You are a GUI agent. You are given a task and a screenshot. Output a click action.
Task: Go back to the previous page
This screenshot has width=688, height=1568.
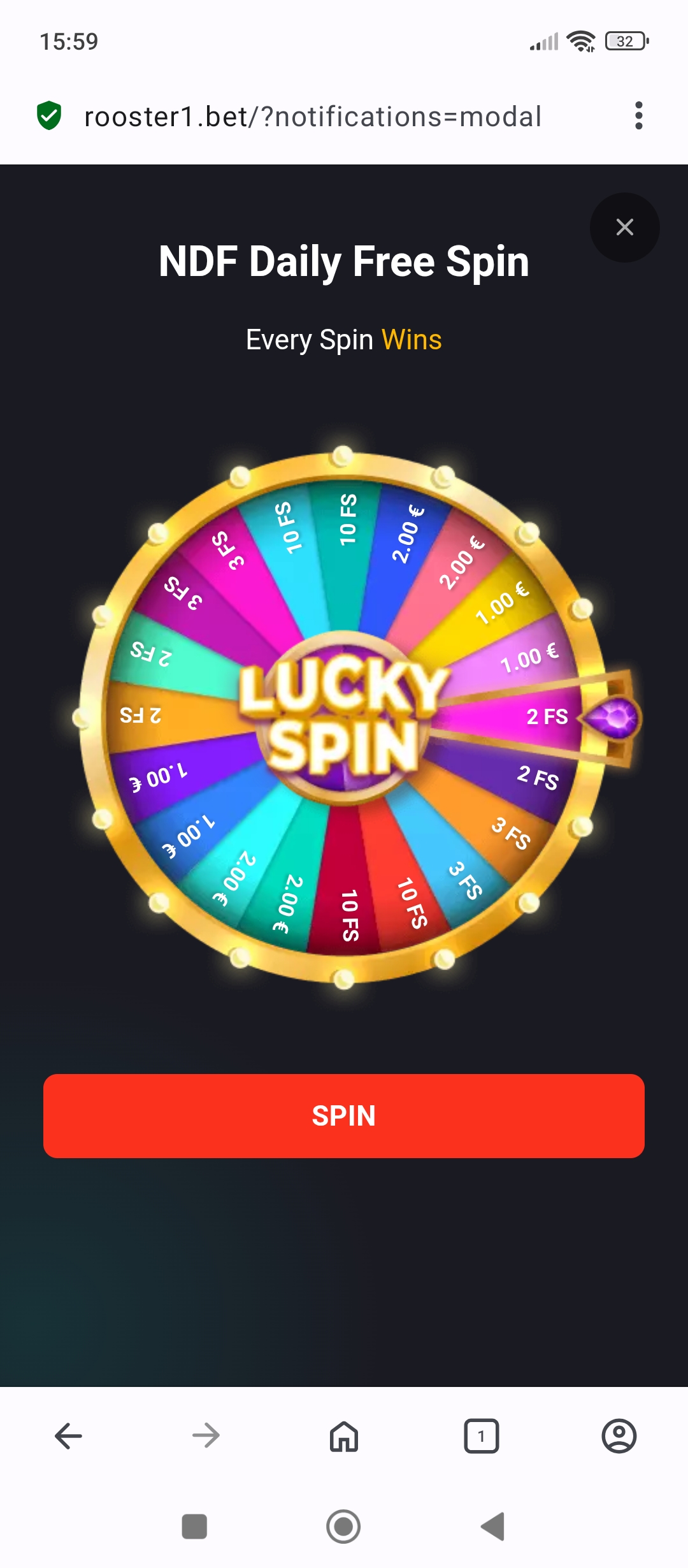[x=69, y=1436]
